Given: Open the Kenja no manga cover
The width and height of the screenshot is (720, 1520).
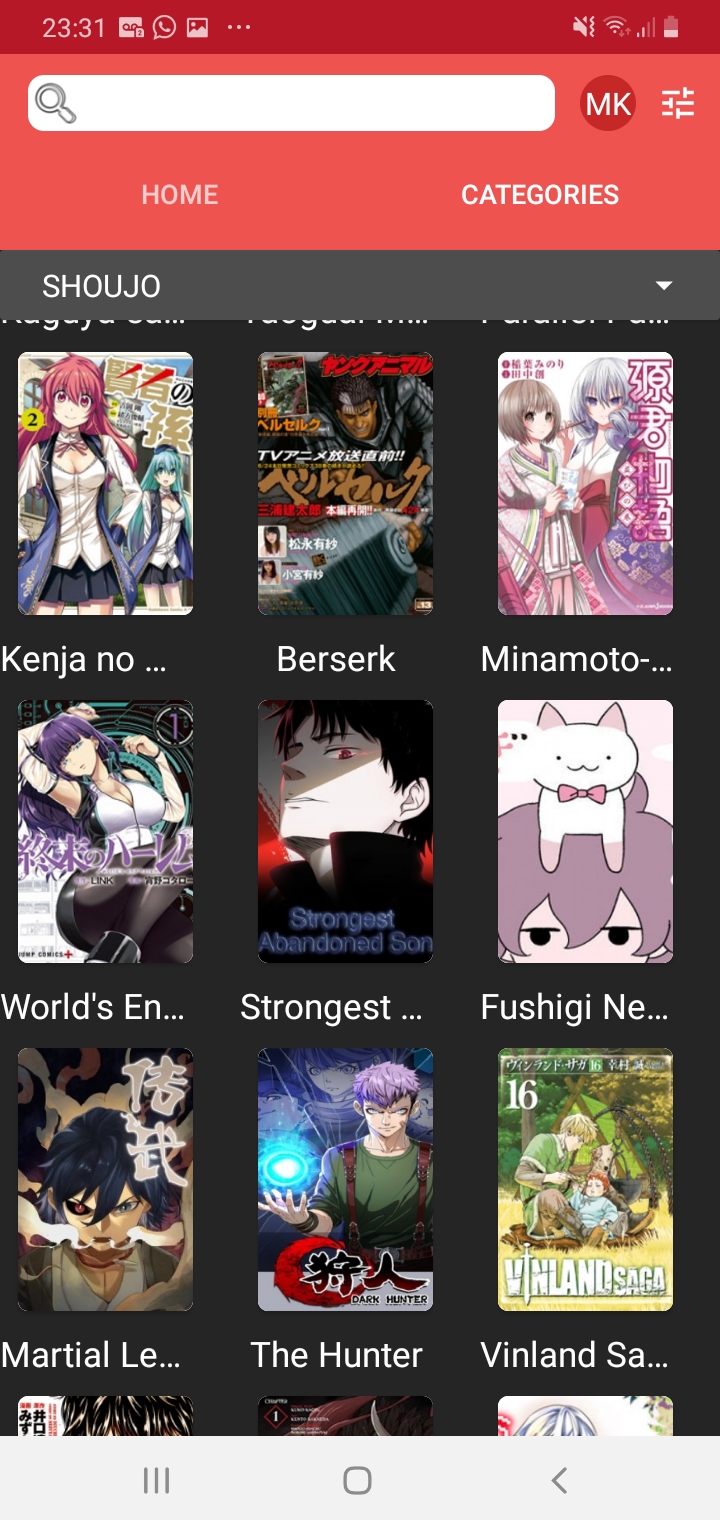Looking at the screenshot, I should click(106, 483).
